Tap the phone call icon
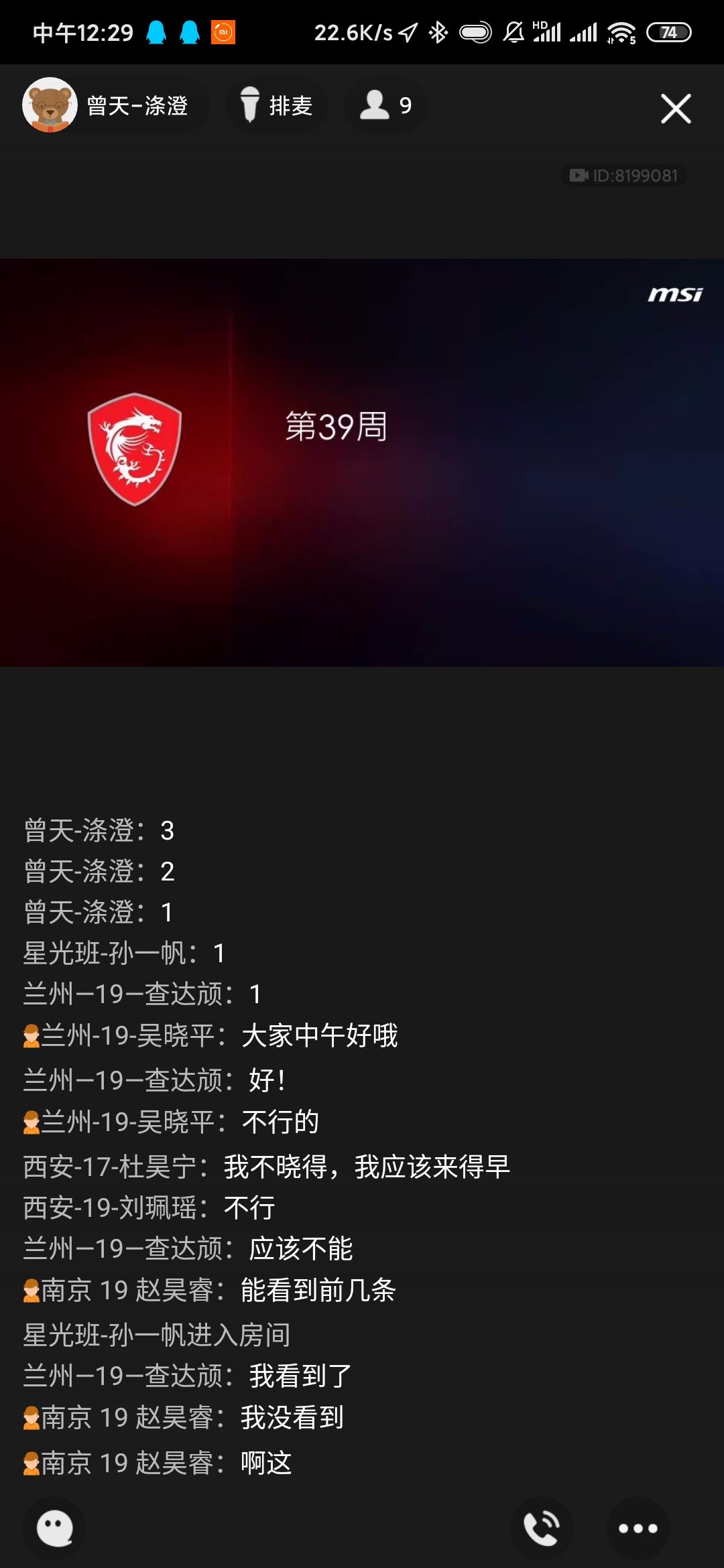 [542, 1528]
